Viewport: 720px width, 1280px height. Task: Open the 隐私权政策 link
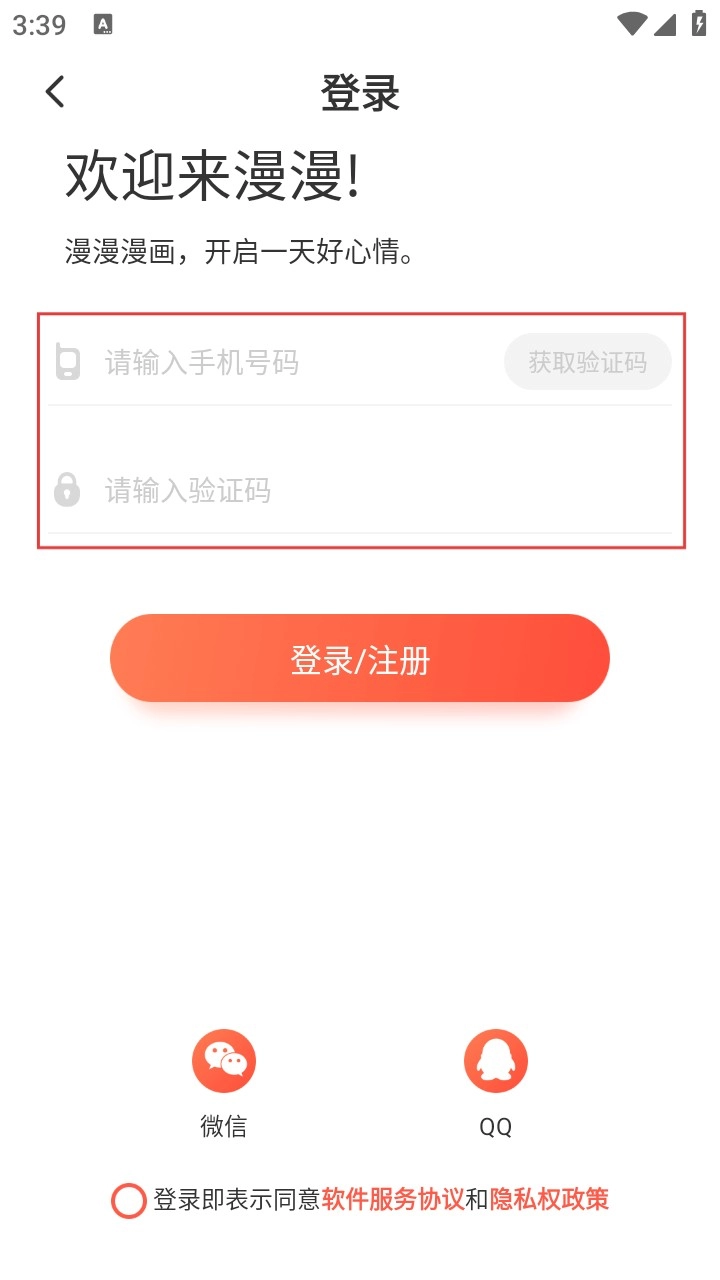coord(549,1199)
